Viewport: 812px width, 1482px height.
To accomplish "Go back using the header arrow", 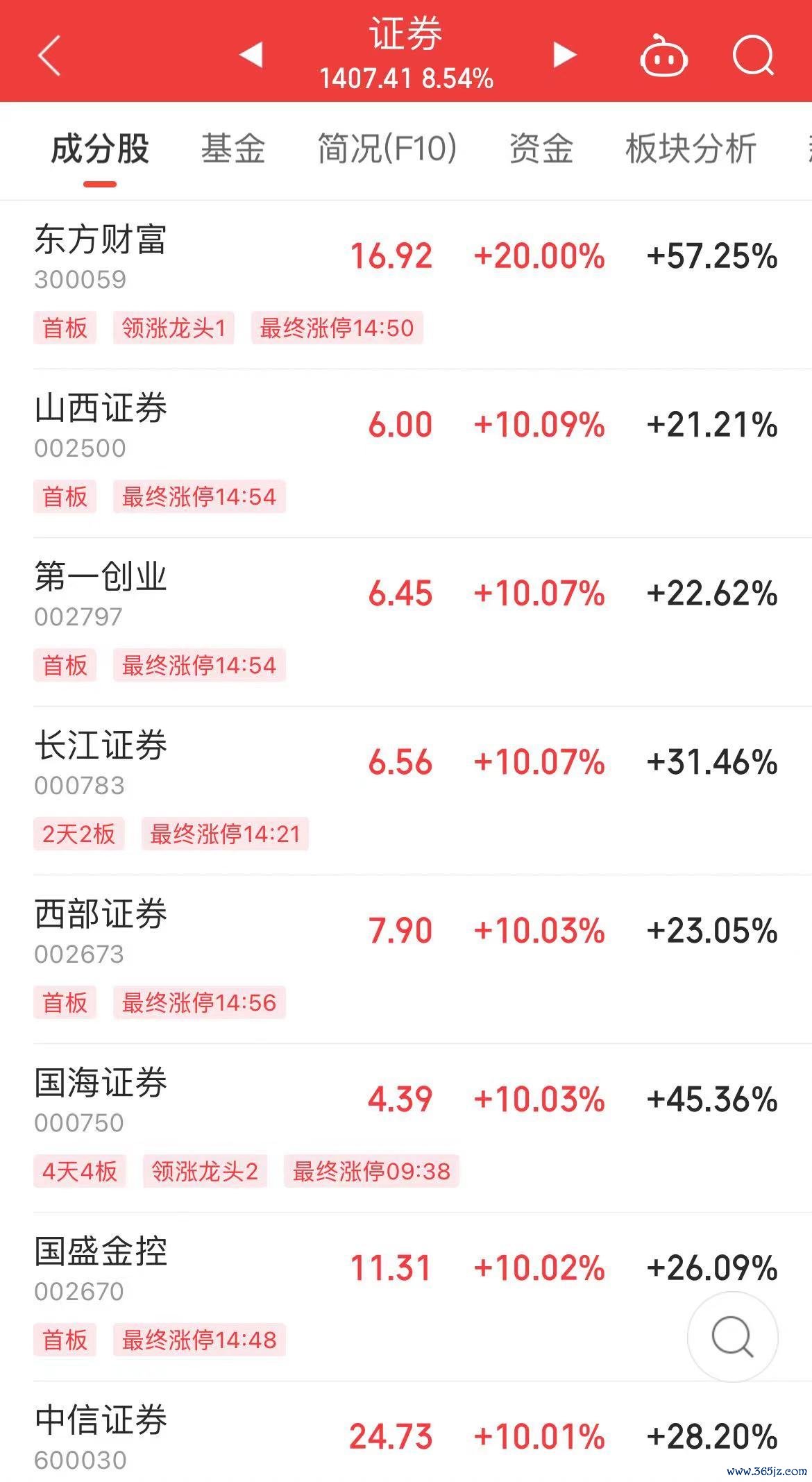I will tap(49, 55).
